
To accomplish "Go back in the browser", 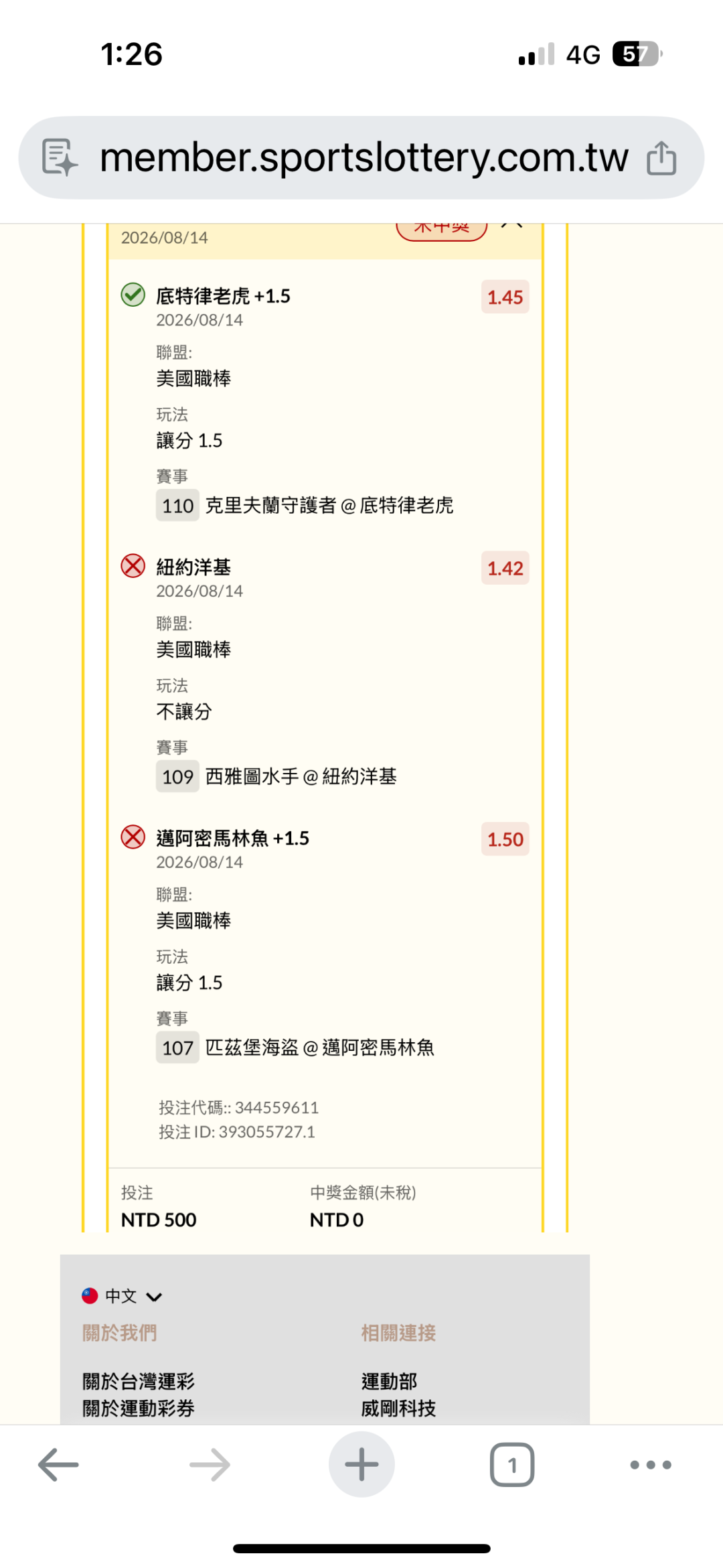I will click(58, 1465).
